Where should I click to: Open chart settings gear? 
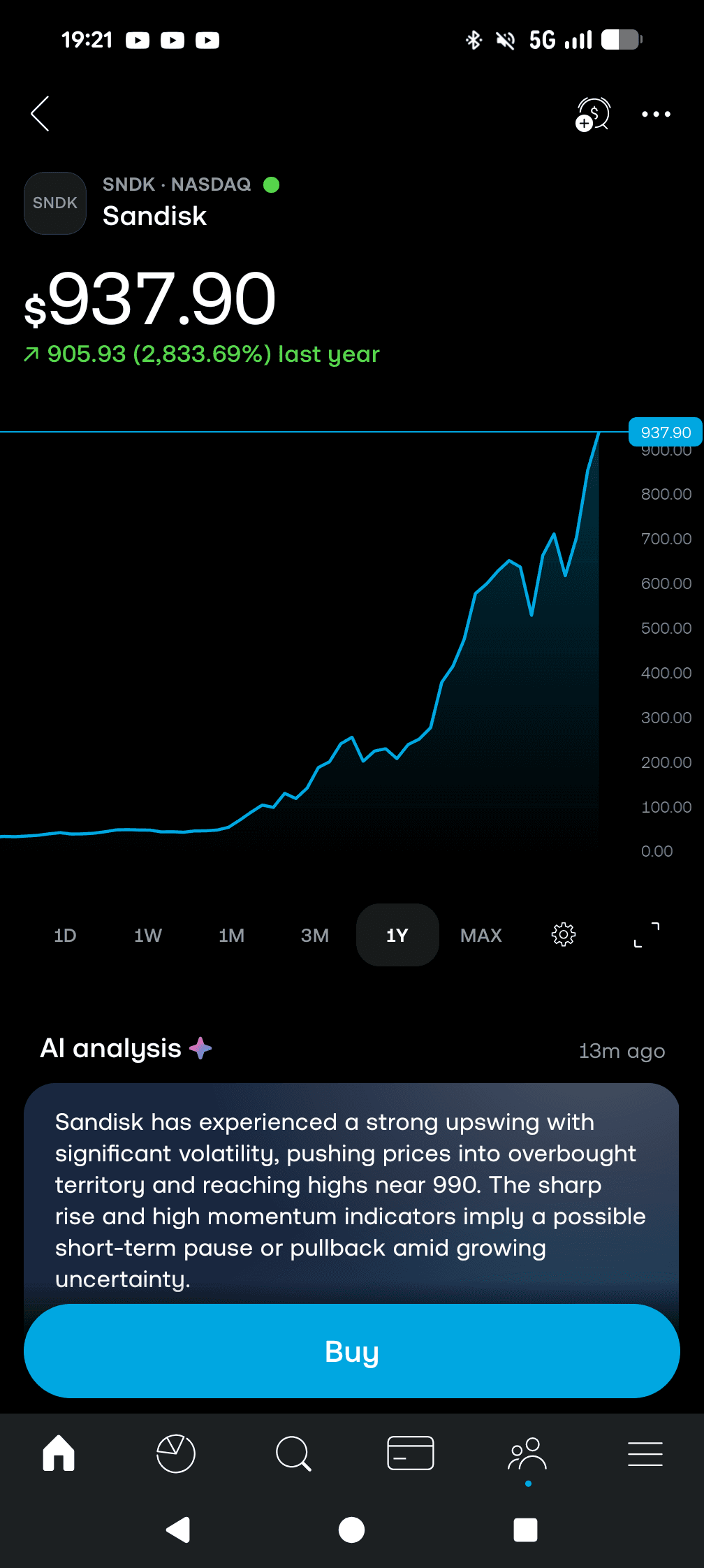564,935
